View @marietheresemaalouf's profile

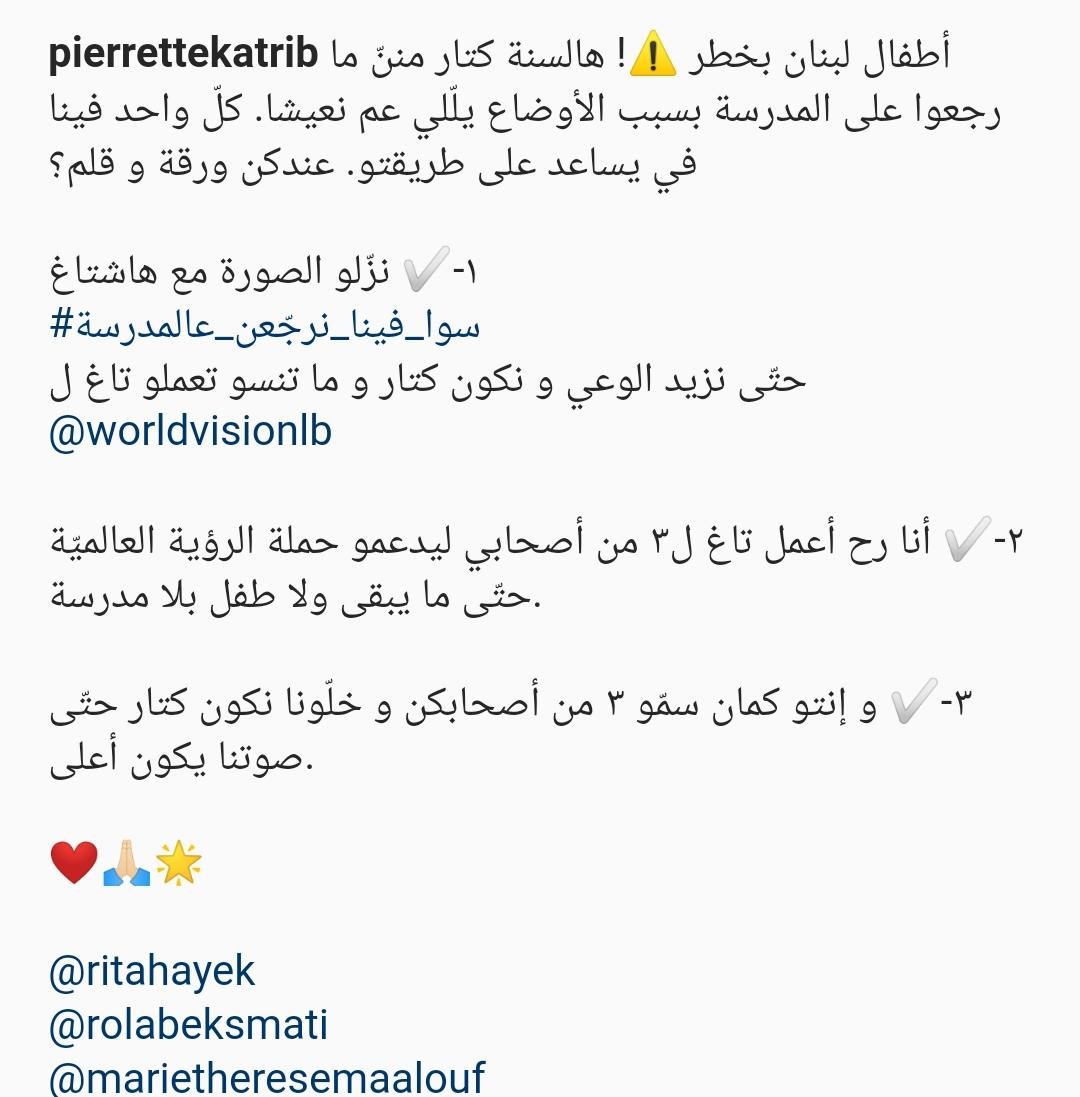(266, 1077)
